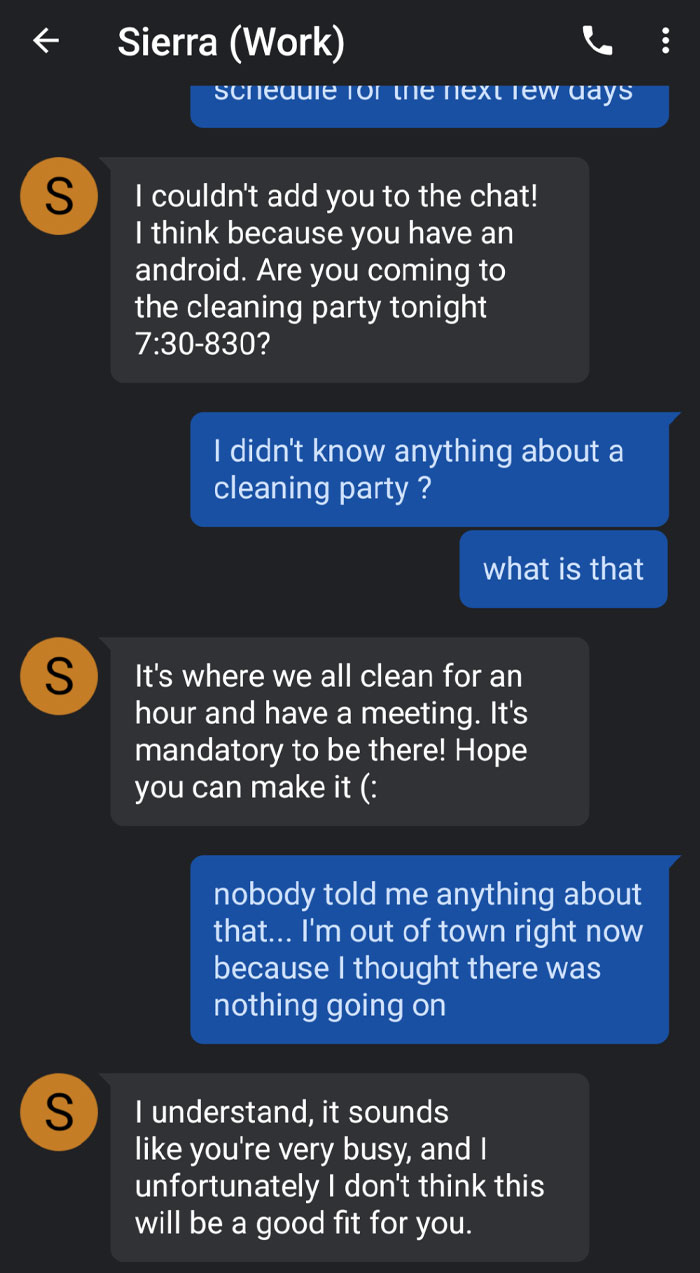This screenshot has height=1273, width=700.
Task: Call Sierra (Work)
Action: 597,41
